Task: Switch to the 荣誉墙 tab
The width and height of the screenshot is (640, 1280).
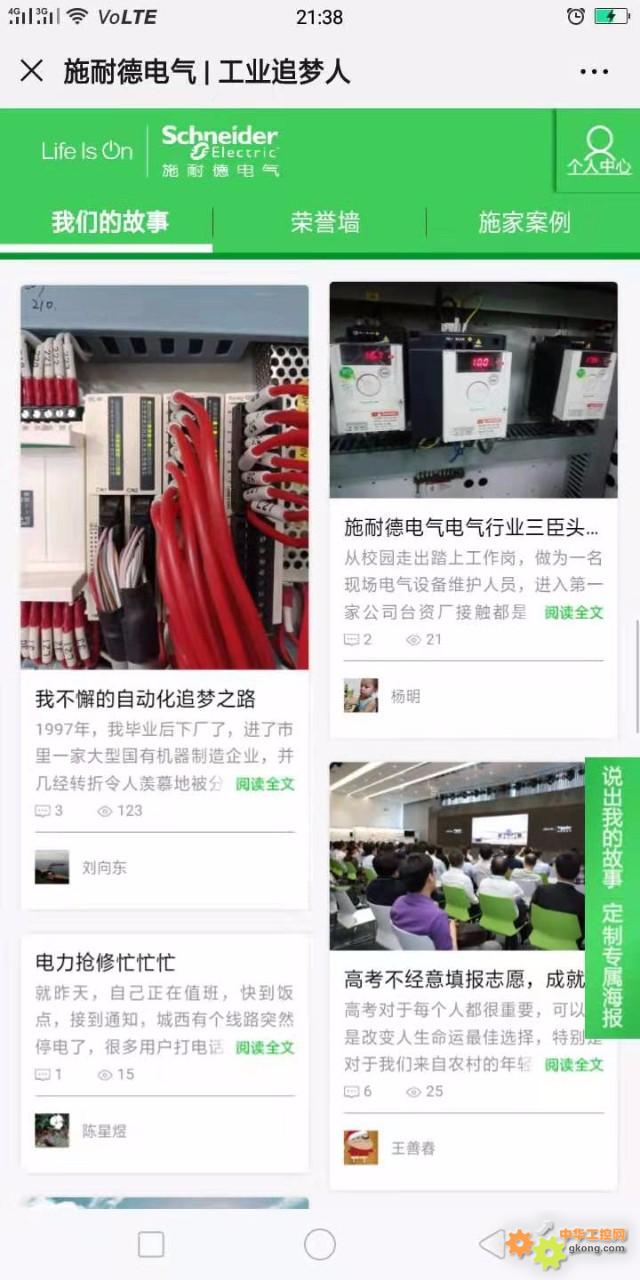Action: pyautogui.click(x=325, y=222)
